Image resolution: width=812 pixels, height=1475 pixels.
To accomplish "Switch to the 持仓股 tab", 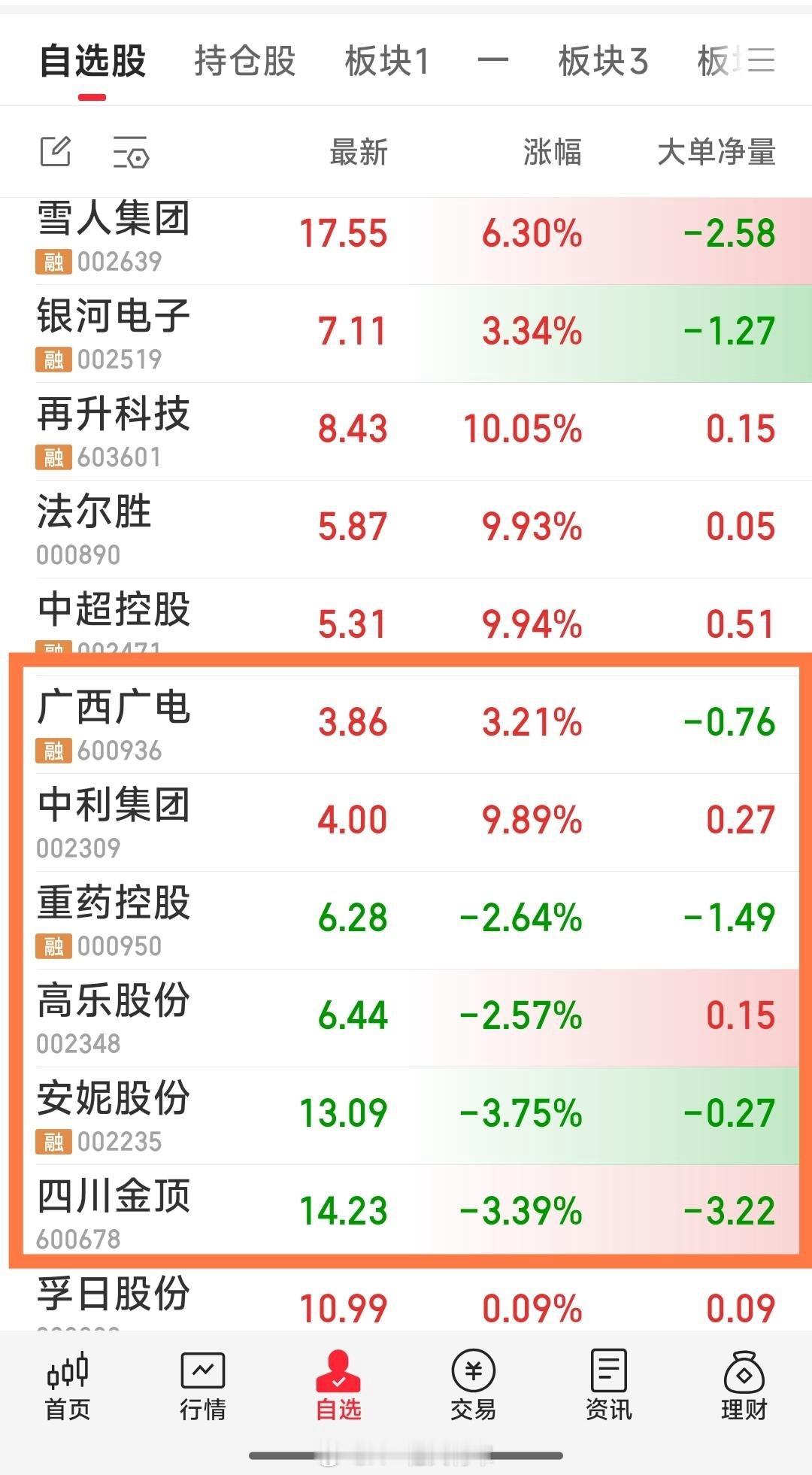I will point(244,60).
